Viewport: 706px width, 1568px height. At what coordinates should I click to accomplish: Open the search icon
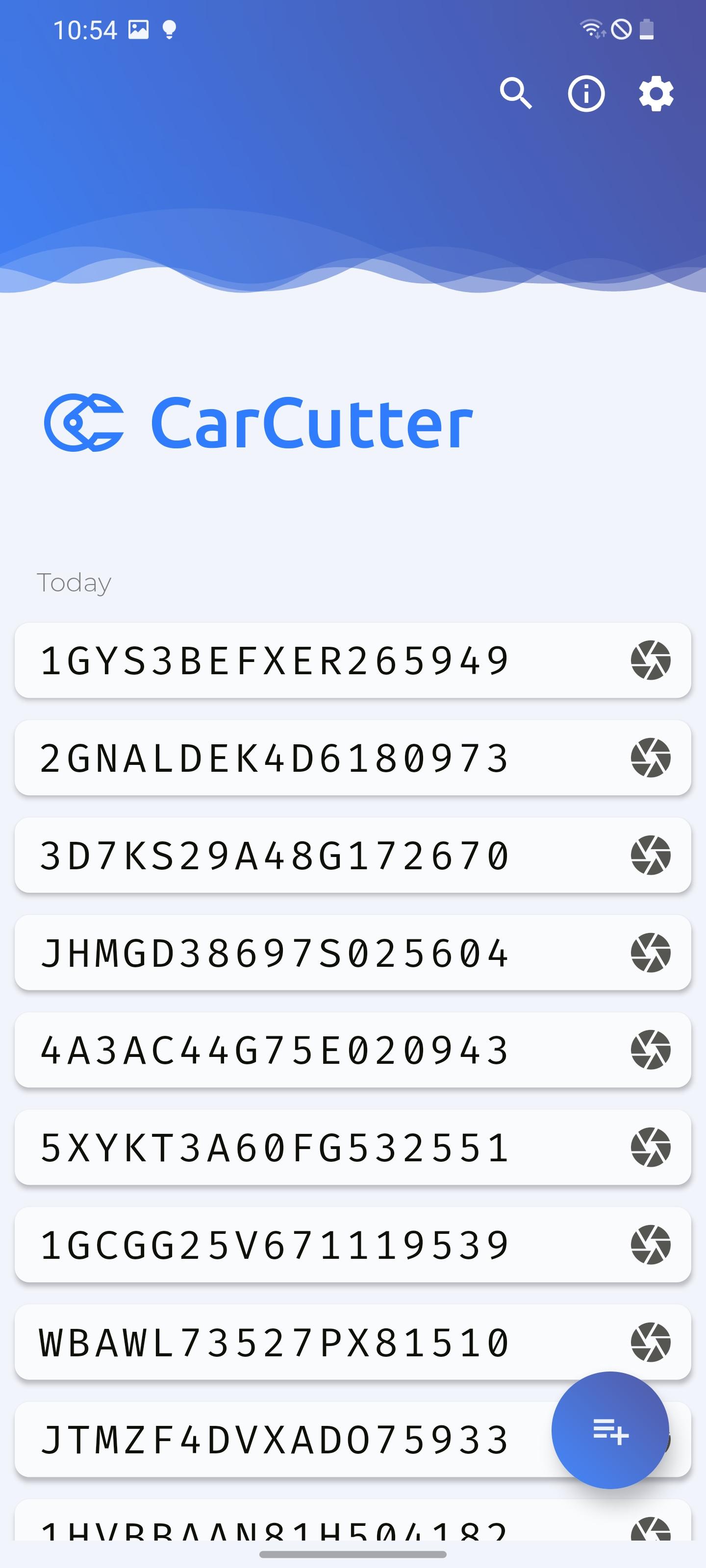coord(515,94)
